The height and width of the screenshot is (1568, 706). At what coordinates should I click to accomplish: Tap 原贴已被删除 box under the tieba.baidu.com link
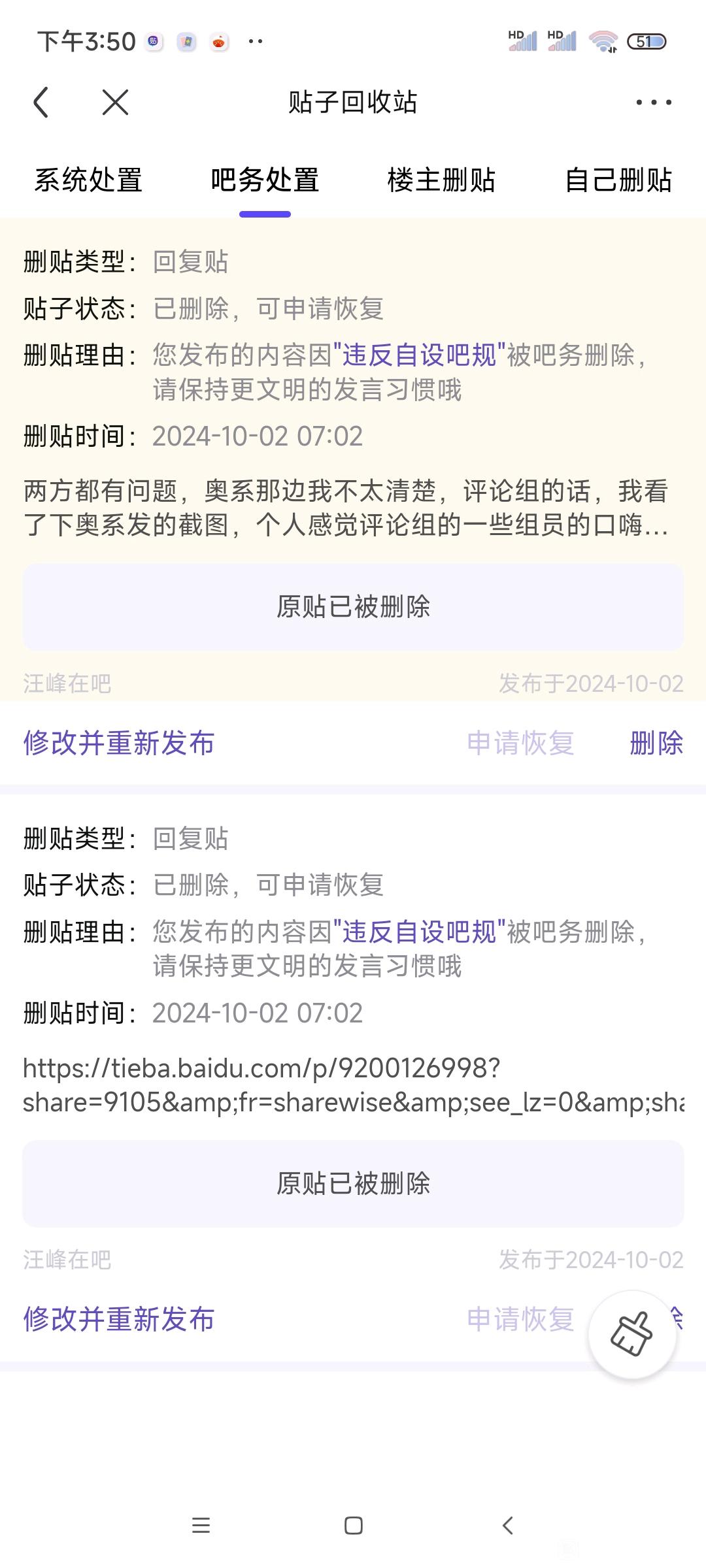point(353,1184)
